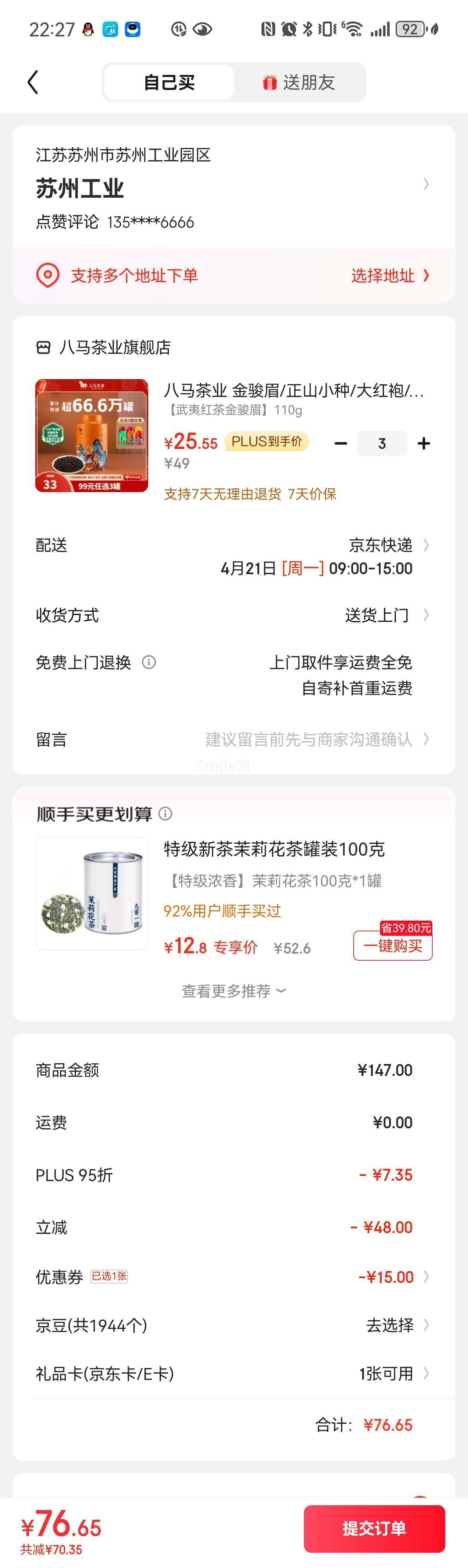Show info about 免费上门退换

[x=149, y=662]
